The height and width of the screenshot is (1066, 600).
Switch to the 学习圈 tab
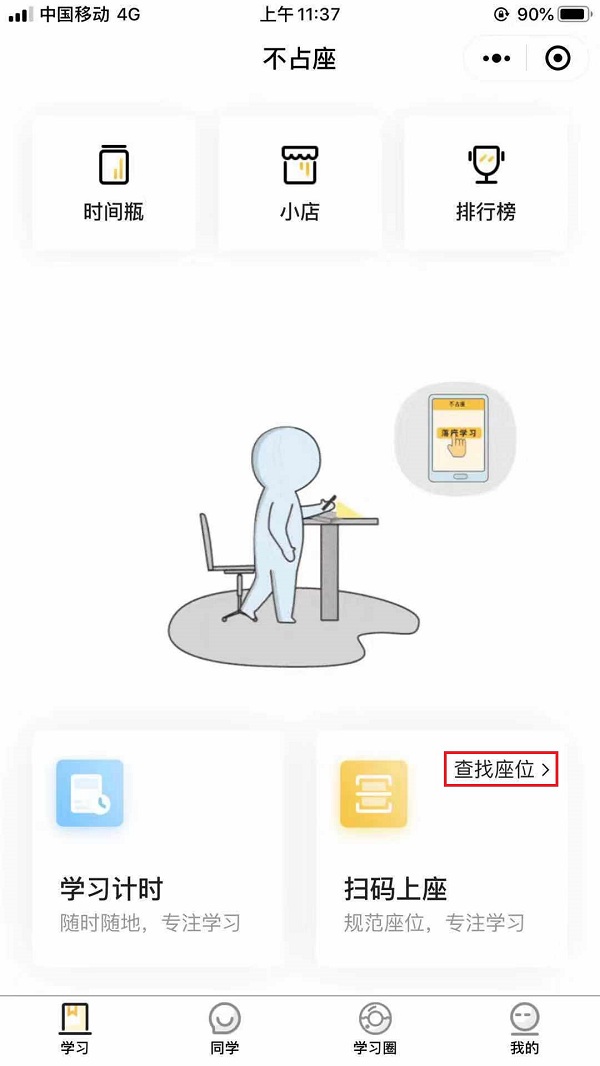coord(375,1029)
